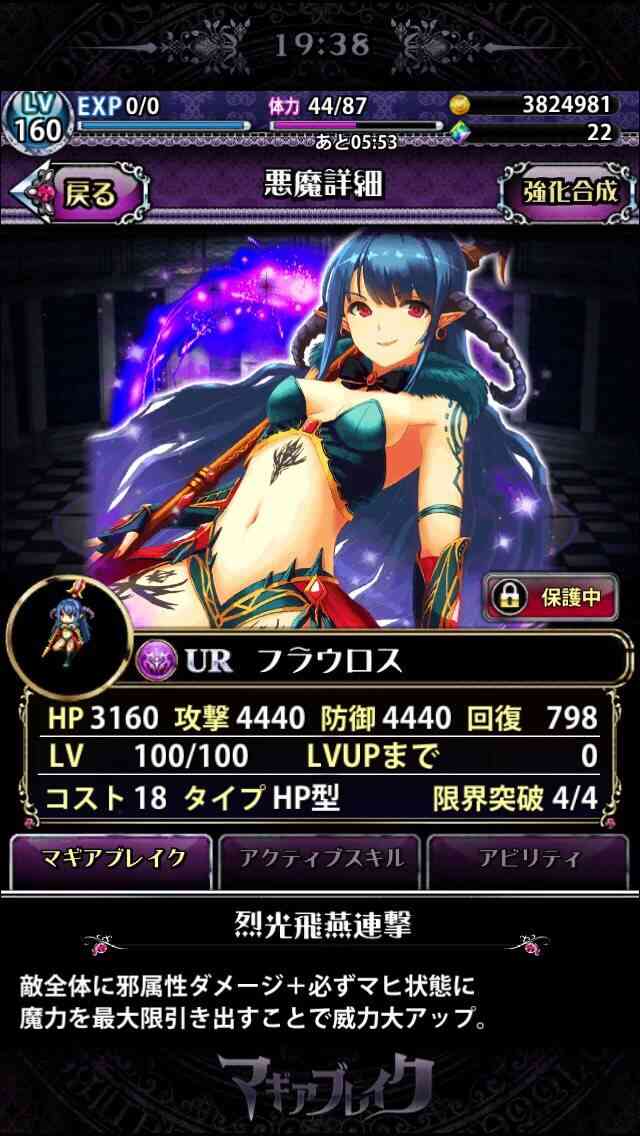
Task: Switch to the アクティブスキル tab
Action: pyautogui.click(x=320, y=861)
